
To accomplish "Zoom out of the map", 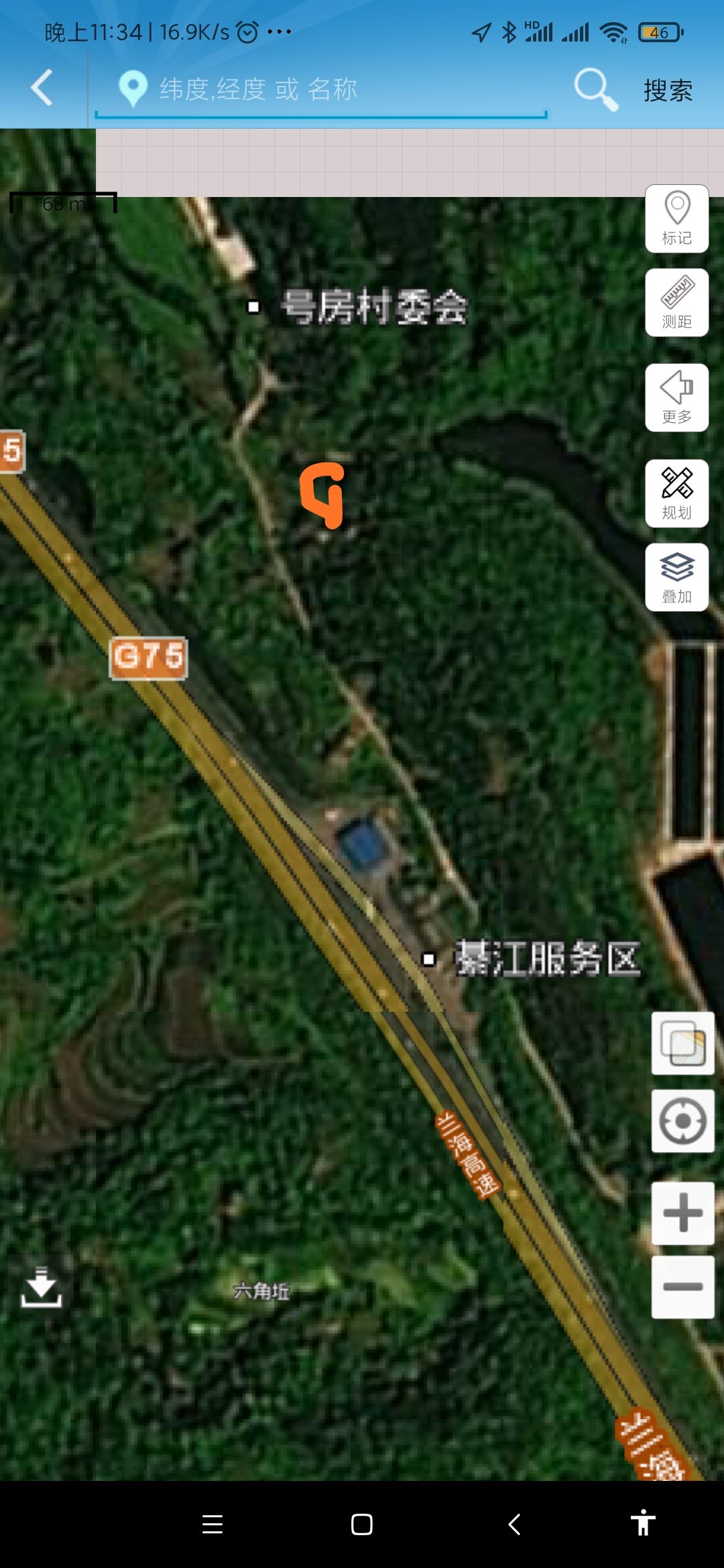I will click(682, 1287).
